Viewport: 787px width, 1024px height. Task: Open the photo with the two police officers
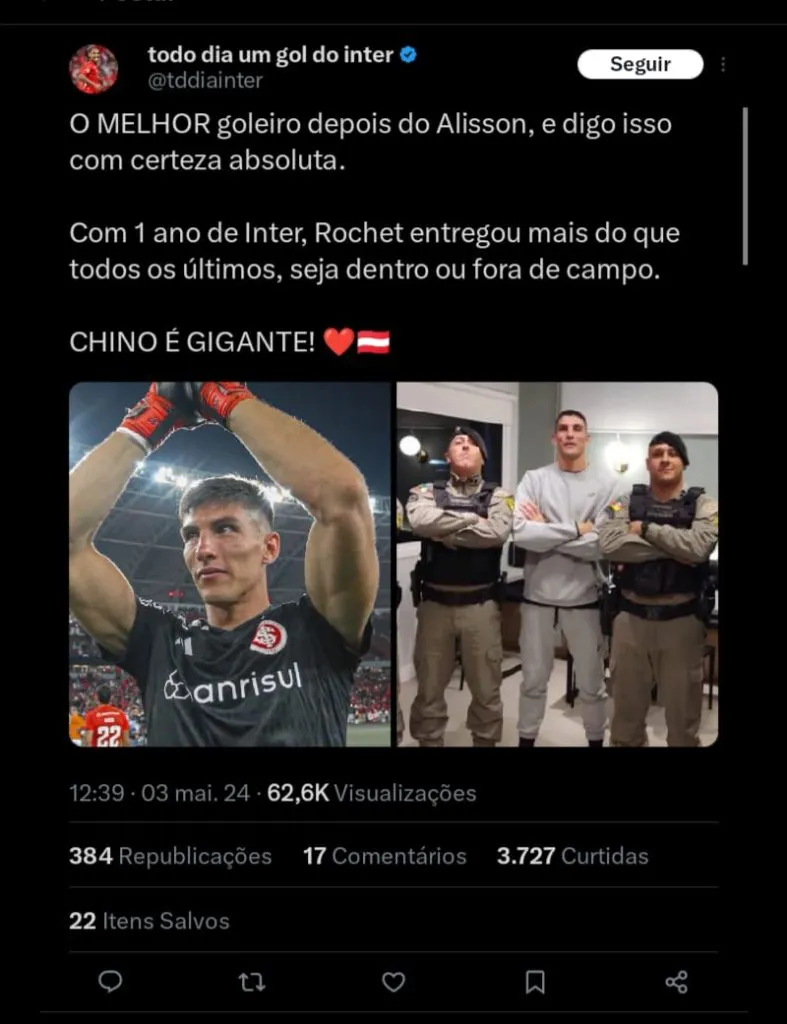pos(557,564)
